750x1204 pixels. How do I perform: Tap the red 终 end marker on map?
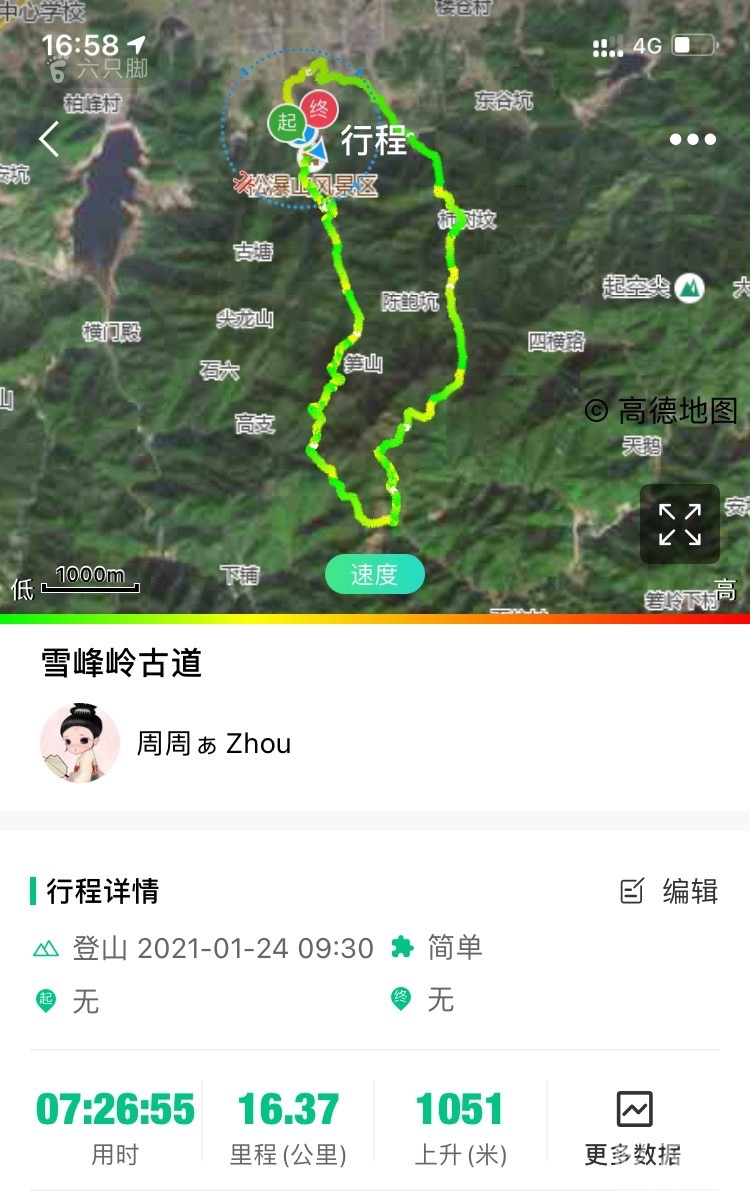(320, 108)
